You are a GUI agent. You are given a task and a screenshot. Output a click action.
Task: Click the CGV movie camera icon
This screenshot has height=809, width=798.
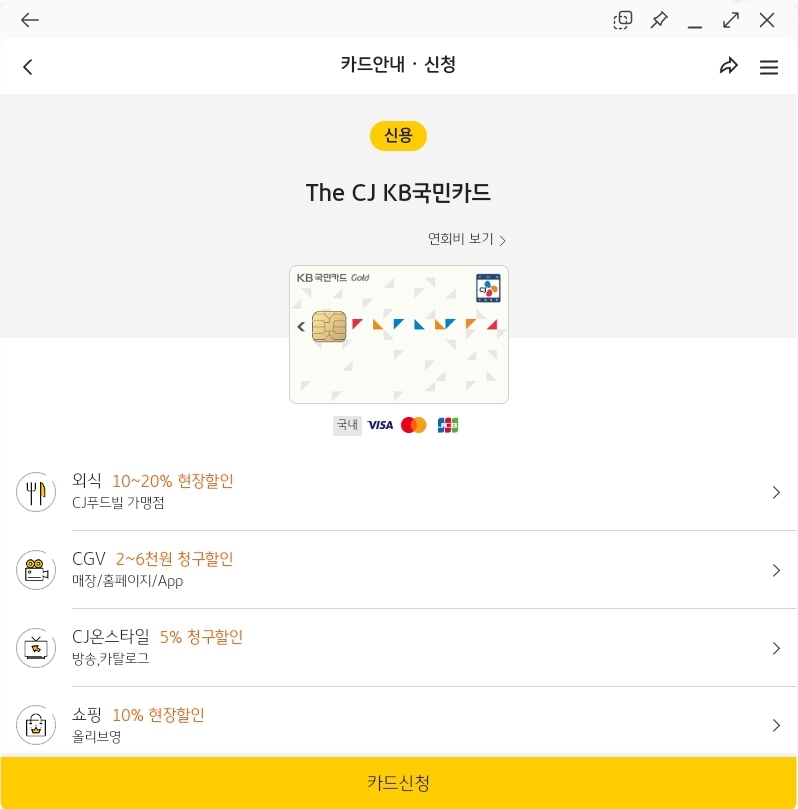(x=36, y=570)
